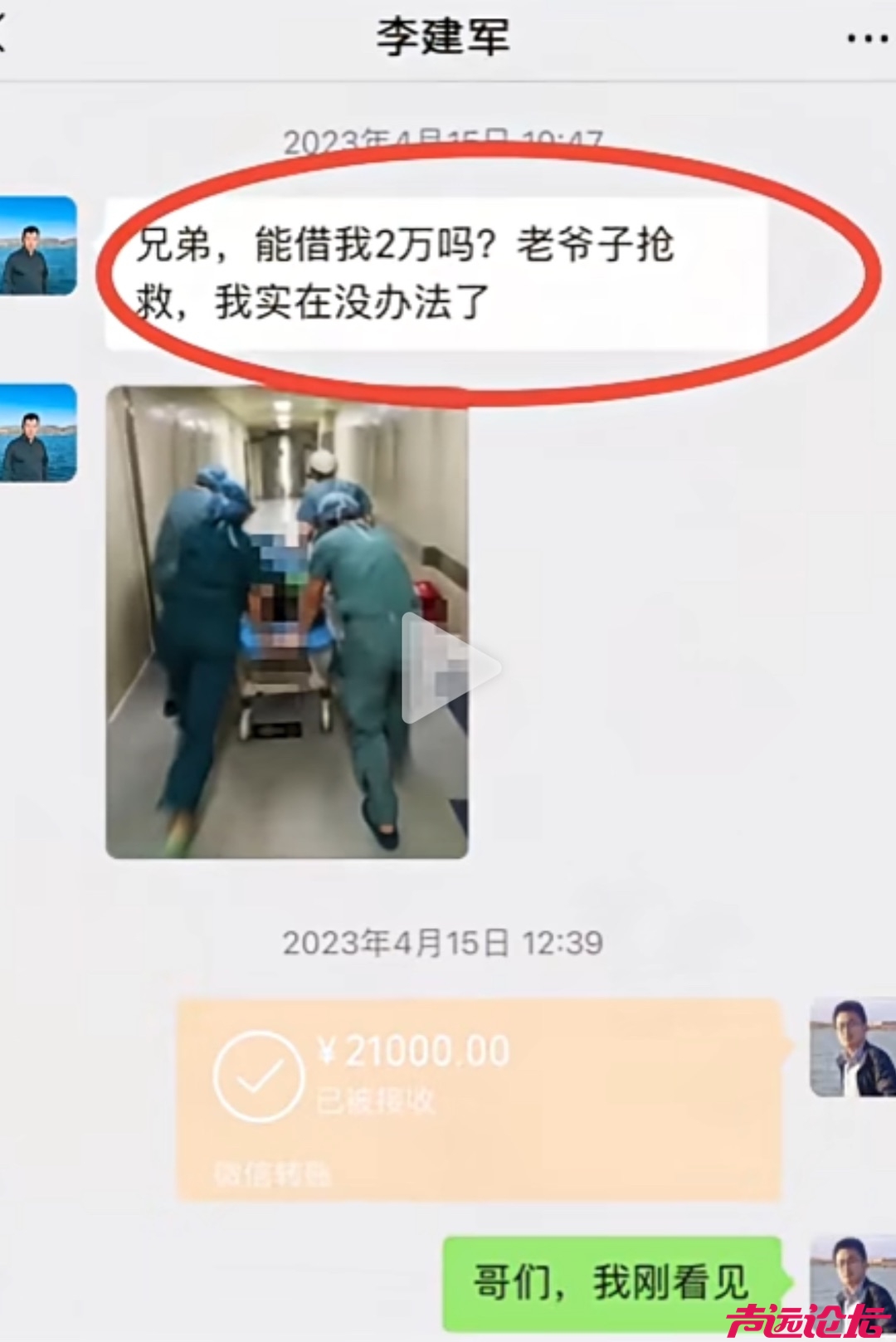Open the chat overflow menu
Image resolution: width=896 pixels, height=1342 pixels.
(x=868, y=38)
